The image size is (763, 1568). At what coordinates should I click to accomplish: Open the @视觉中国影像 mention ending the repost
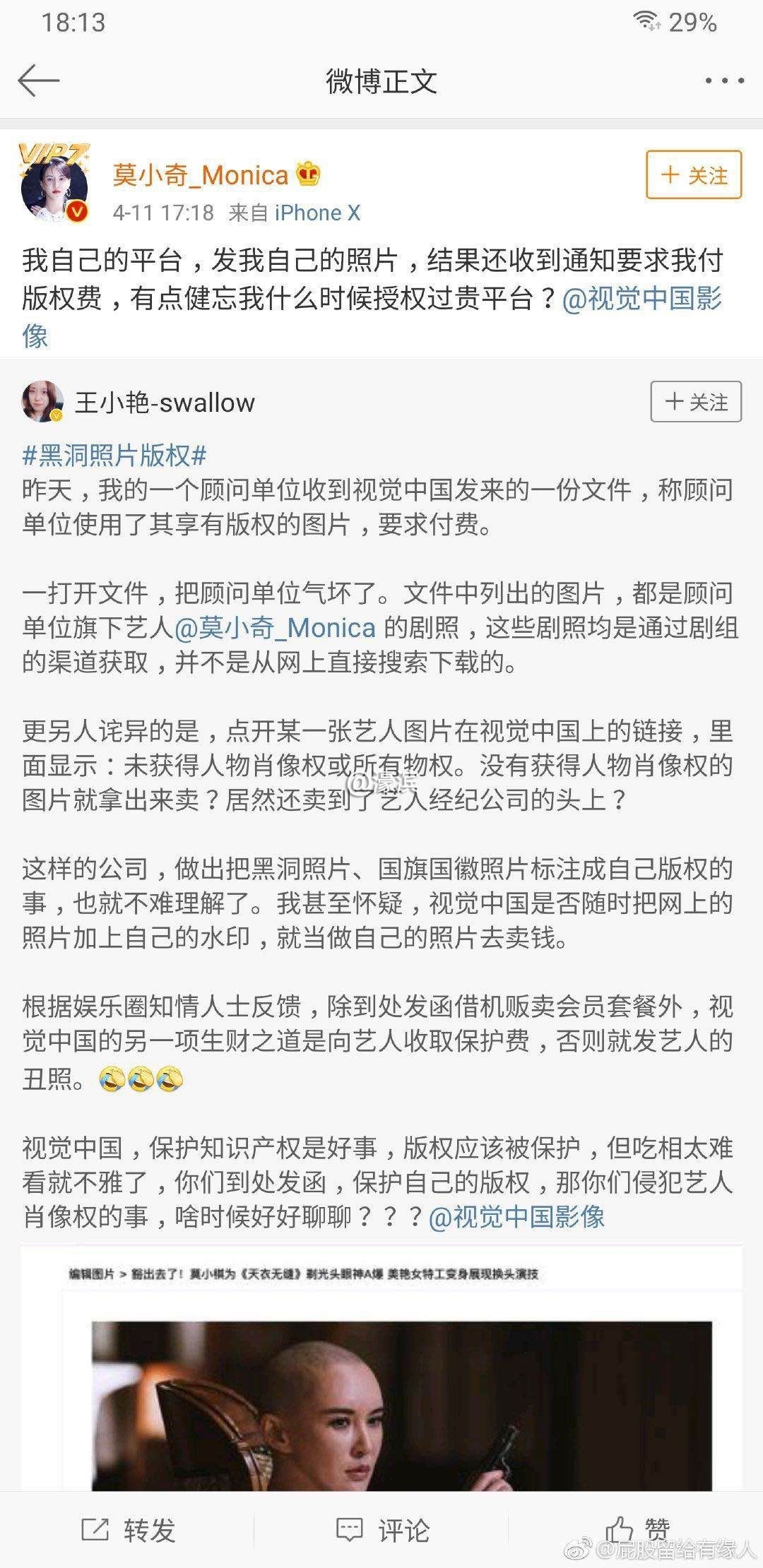(x=516, y=1217)
